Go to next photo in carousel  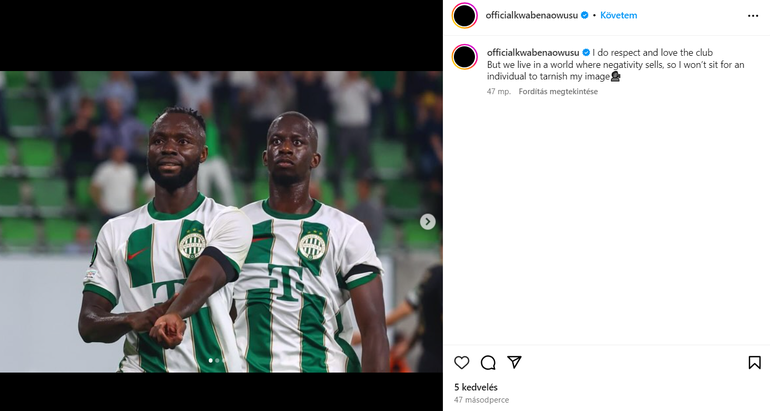(x=428, y=222)
